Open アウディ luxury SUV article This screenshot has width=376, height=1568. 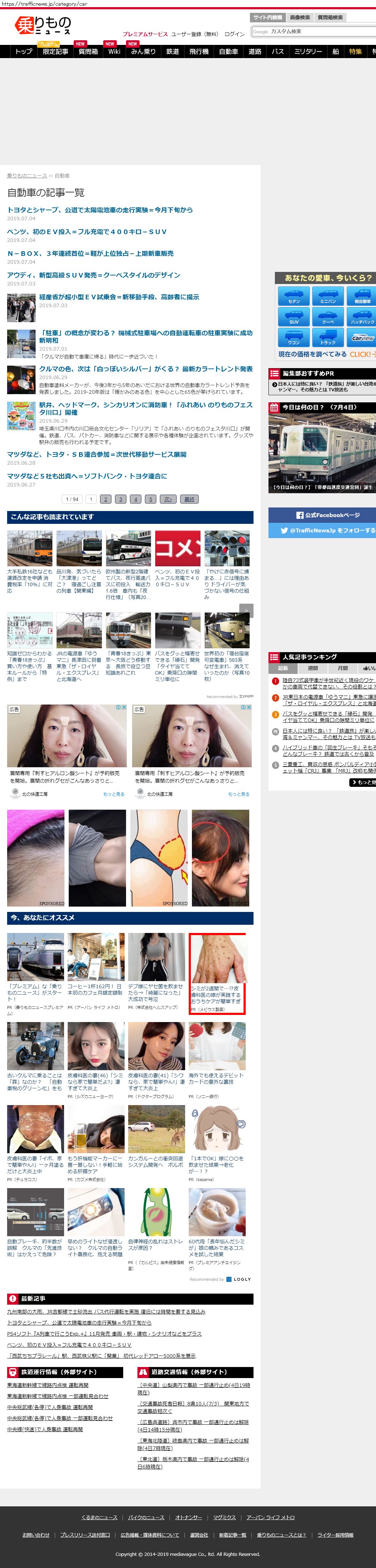pos(93,275)
